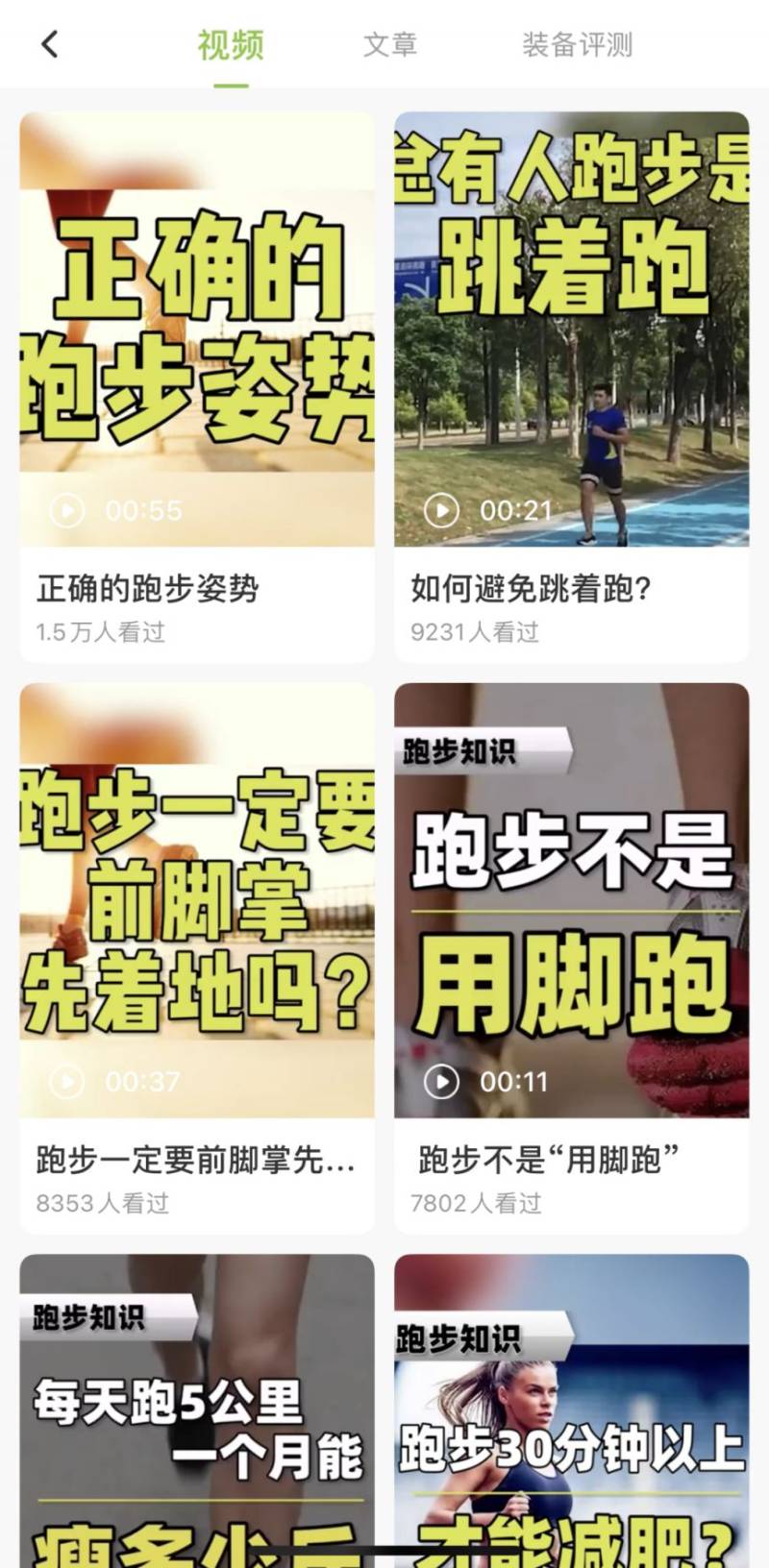Viewport: 769px width, 1568px height.
Task: Play the 如何避免跳着跑 video via its play icon
Action: [x=440, y=511]
